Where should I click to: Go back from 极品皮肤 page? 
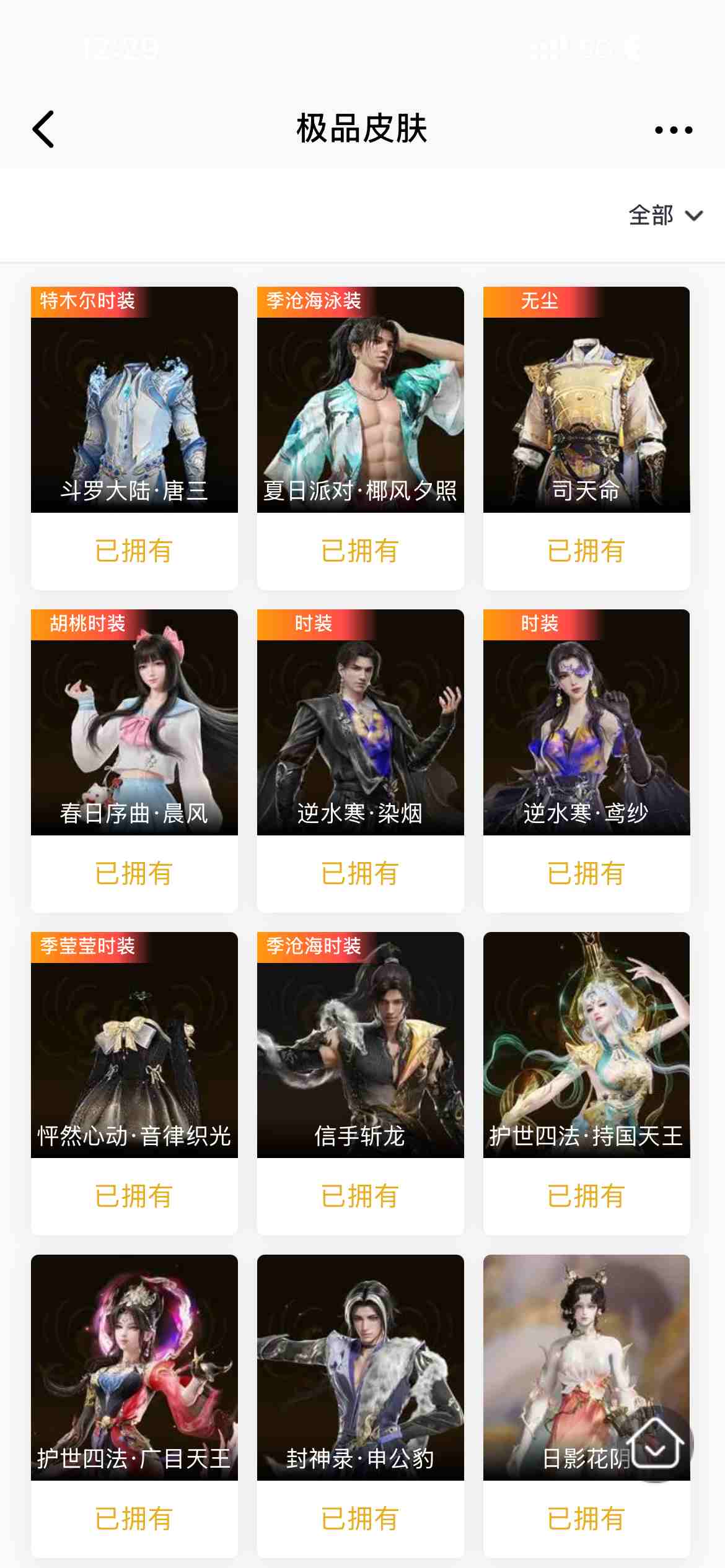(43, 129)
